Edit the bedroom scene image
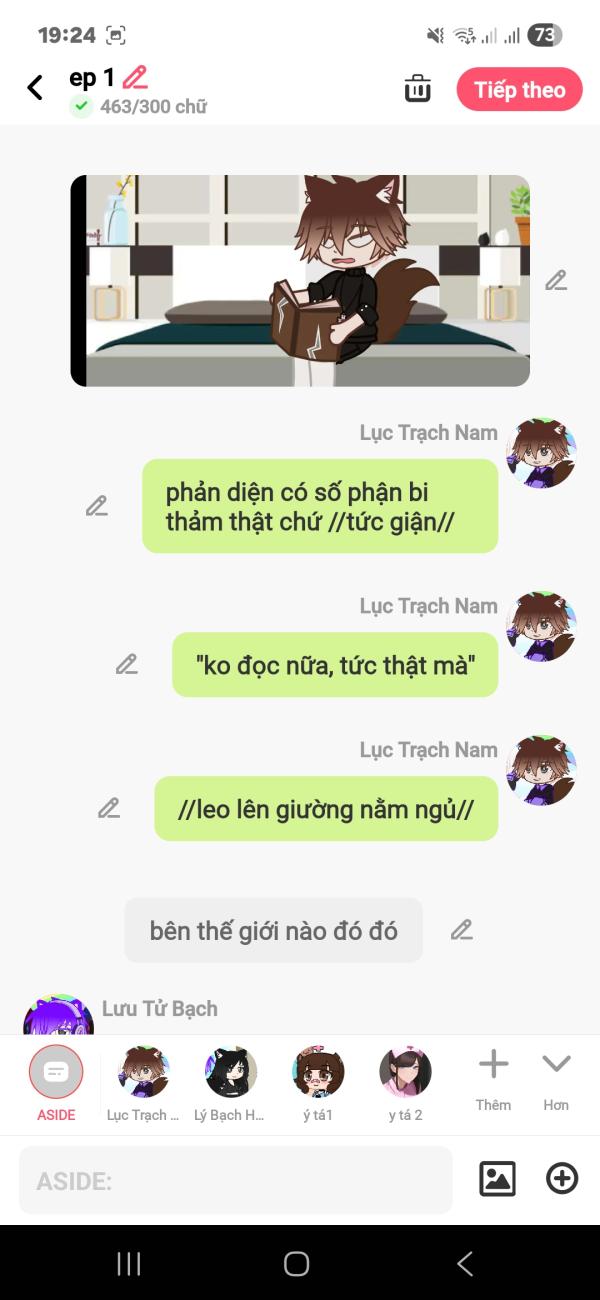The image size is (600, 1300). click(x=556, y=281)
